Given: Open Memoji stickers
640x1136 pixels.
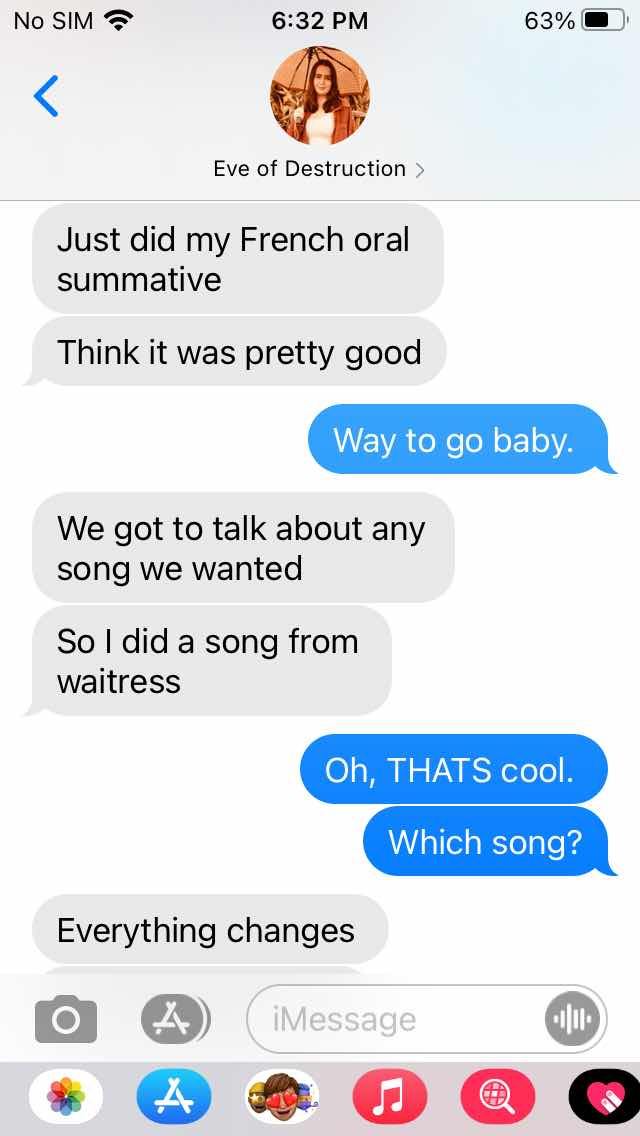Looking at the screenshot, I should [x=283, y=1098].
